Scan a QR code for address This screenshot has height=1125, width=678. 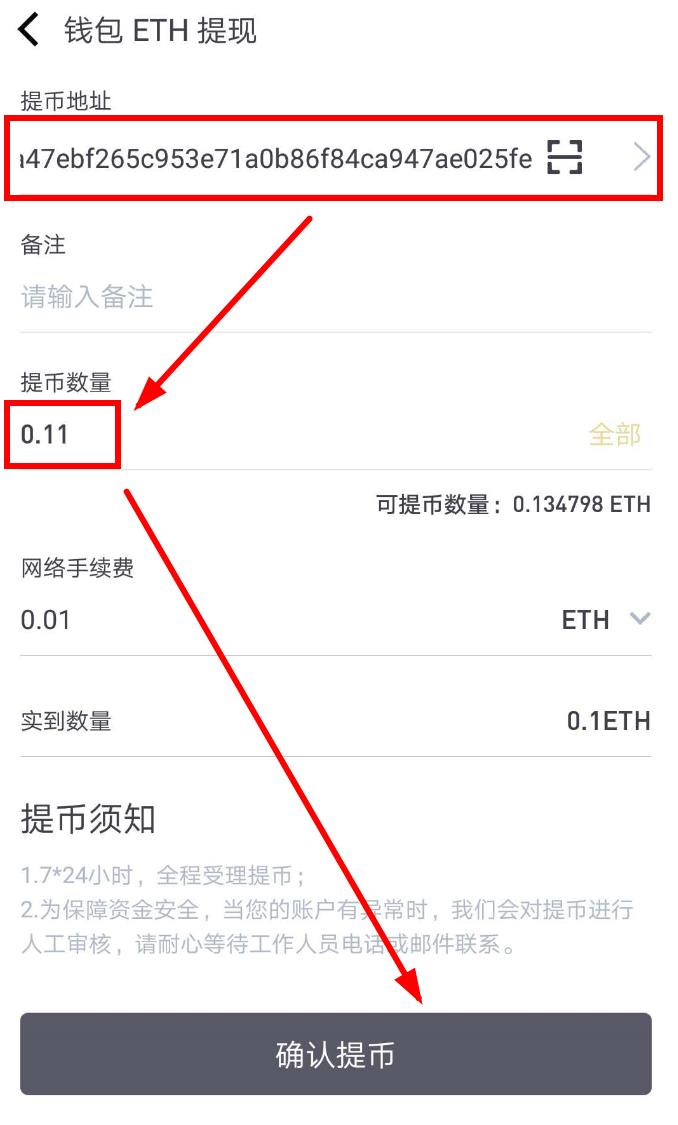click(x=565, y=157)
